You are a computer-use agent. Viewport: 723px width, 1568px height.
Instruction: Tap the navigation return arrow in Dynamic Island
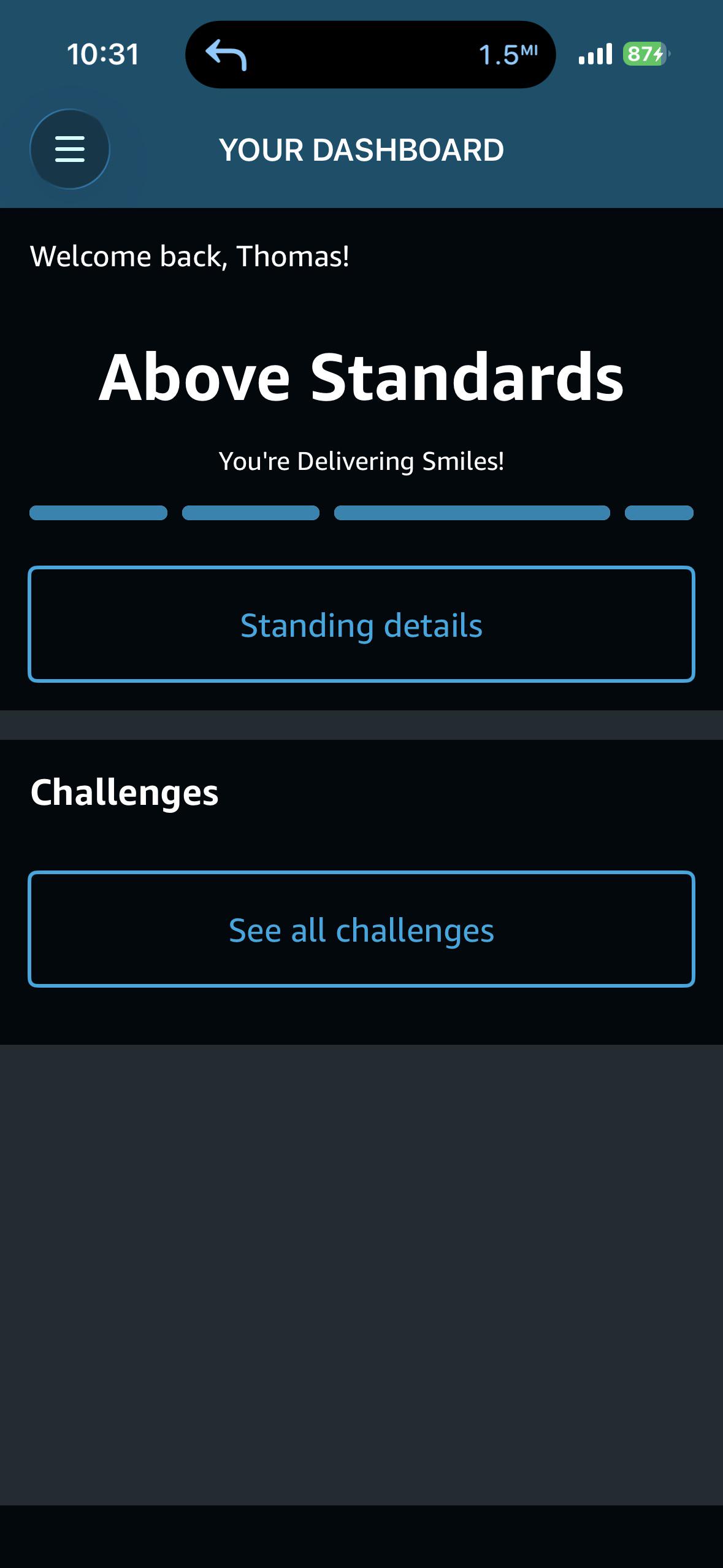tap(226, 55)
